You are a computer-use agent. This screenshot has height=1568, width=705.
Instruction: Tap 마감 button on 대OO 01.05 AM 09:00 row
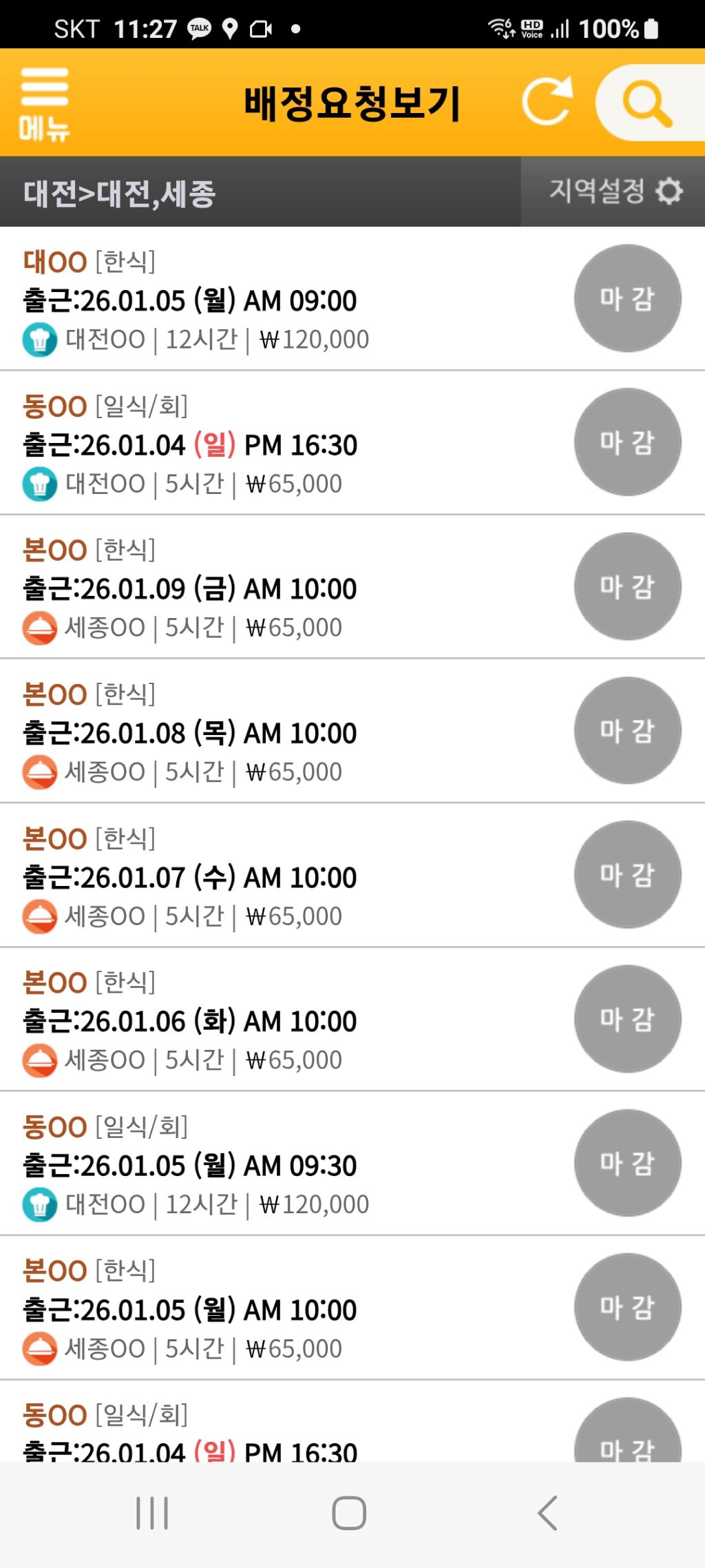[627, 298]
